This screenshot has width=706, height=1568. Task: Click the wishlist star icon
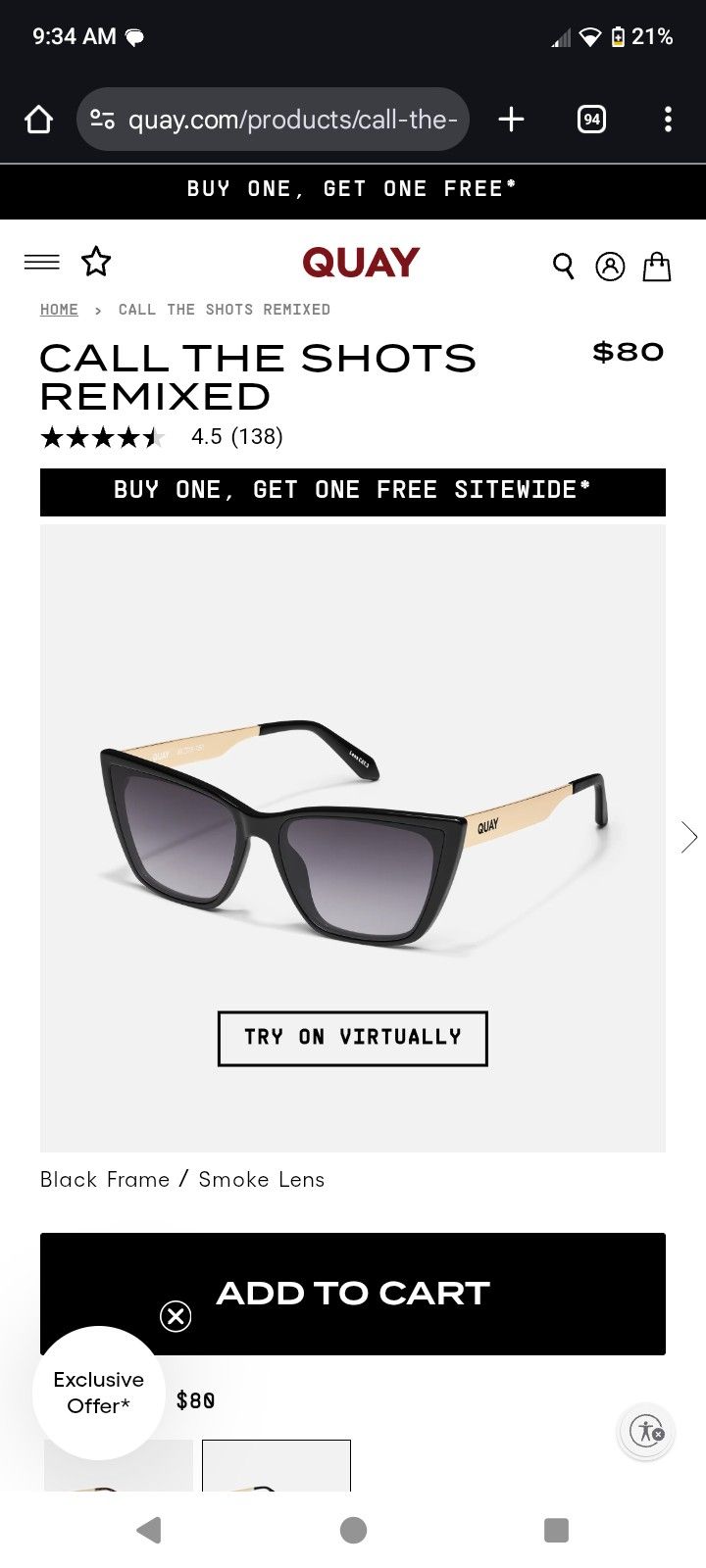click(x=96, y=262)
